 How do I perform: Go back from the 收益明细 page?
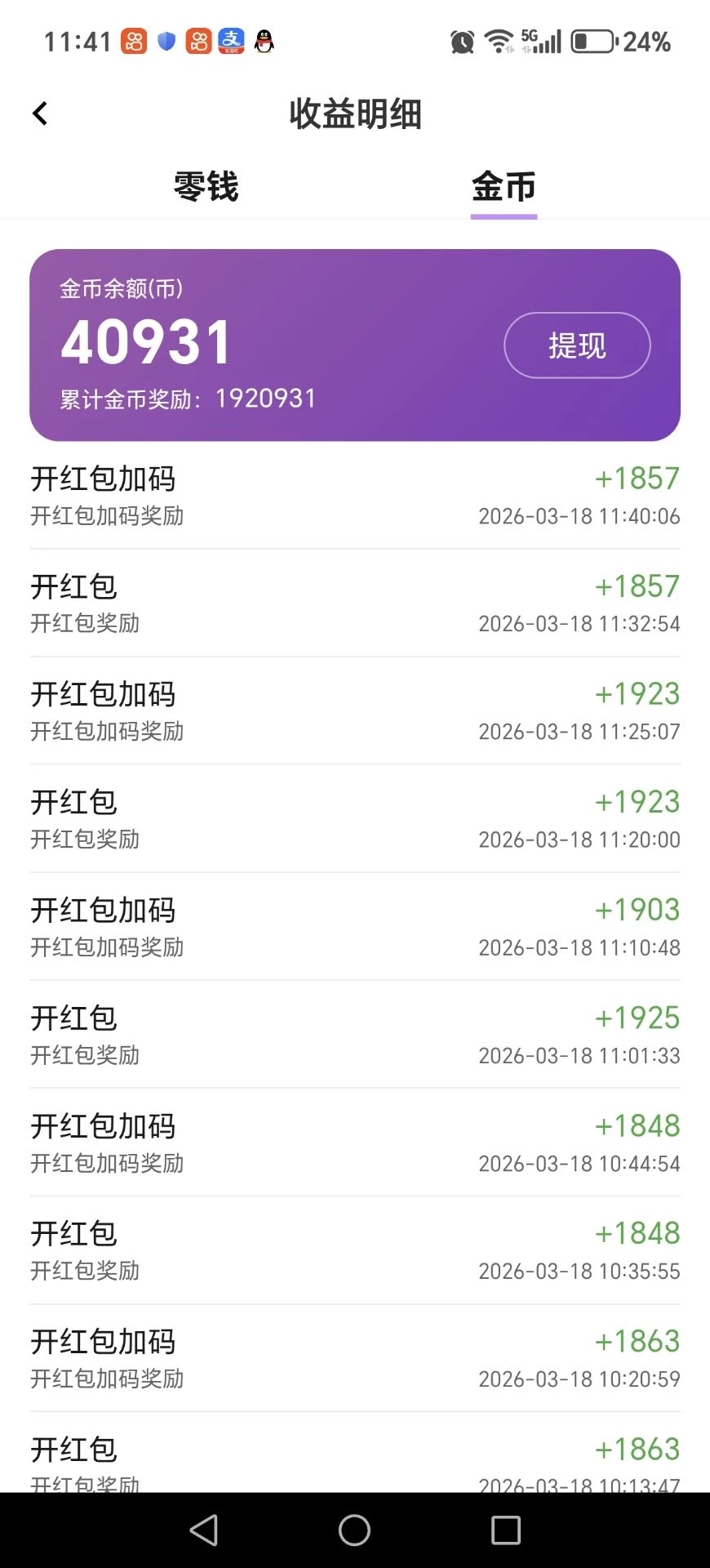(40, 114)
